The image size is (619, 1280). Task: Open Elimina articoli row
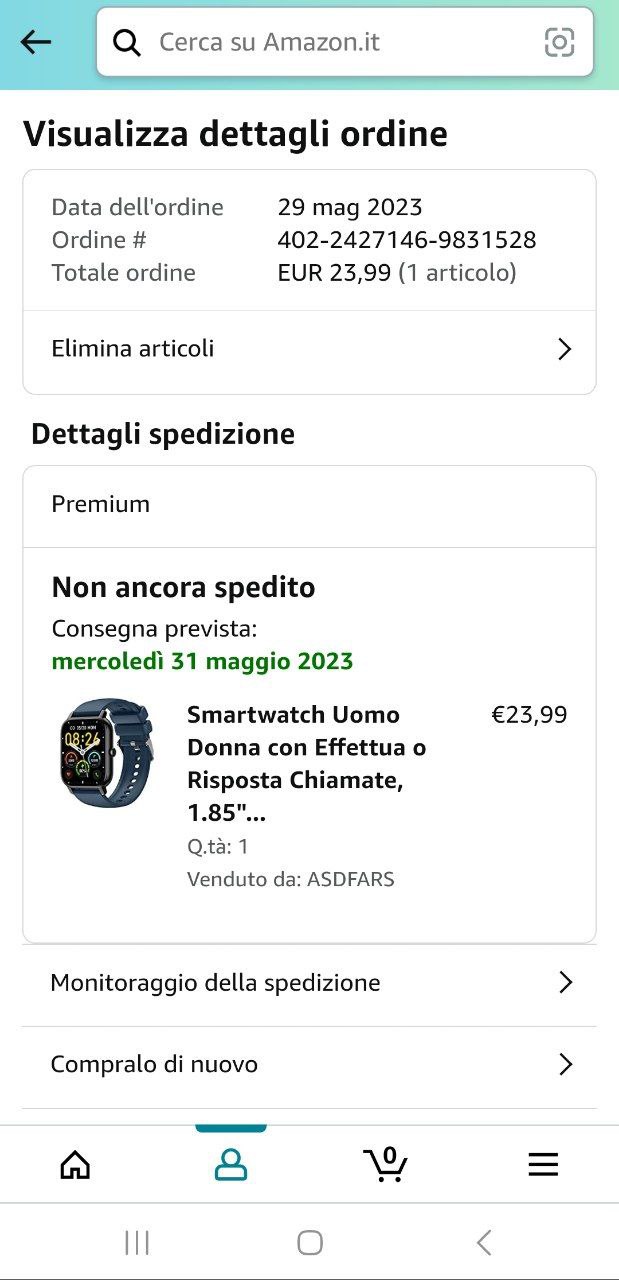(309, 349)
